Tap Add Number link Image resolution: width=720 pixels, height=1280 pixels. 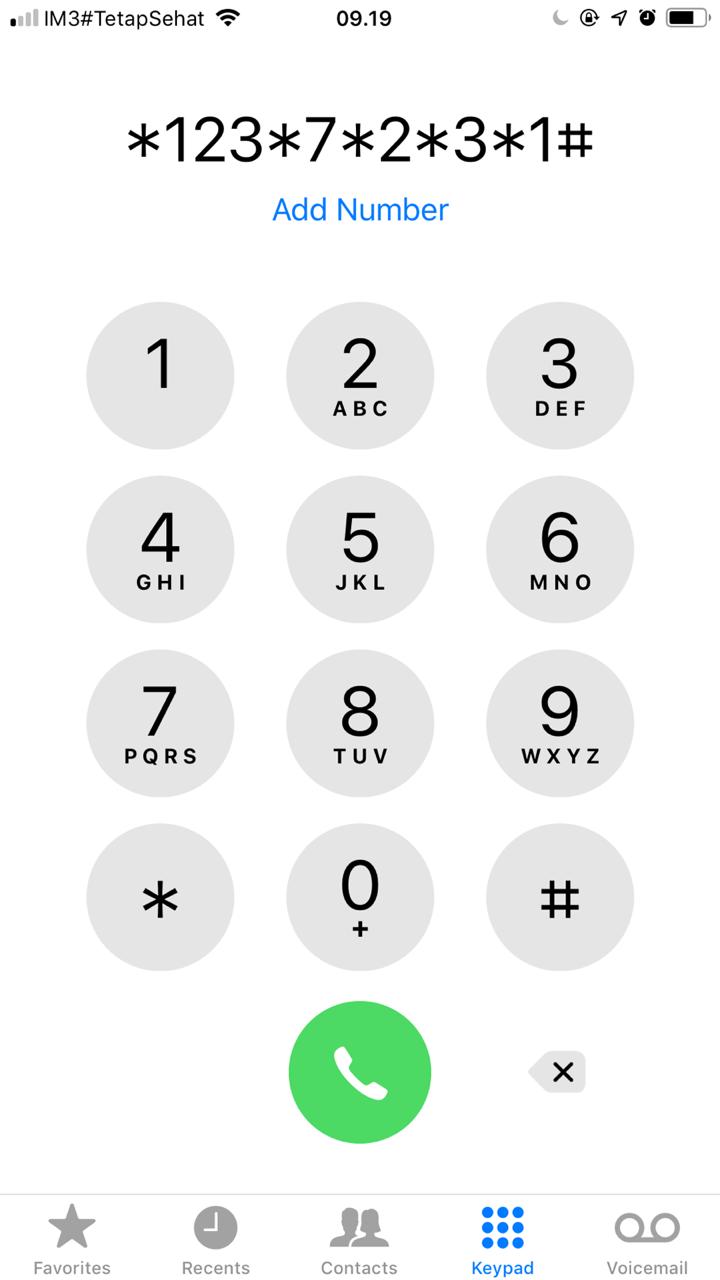click(360, 209)
